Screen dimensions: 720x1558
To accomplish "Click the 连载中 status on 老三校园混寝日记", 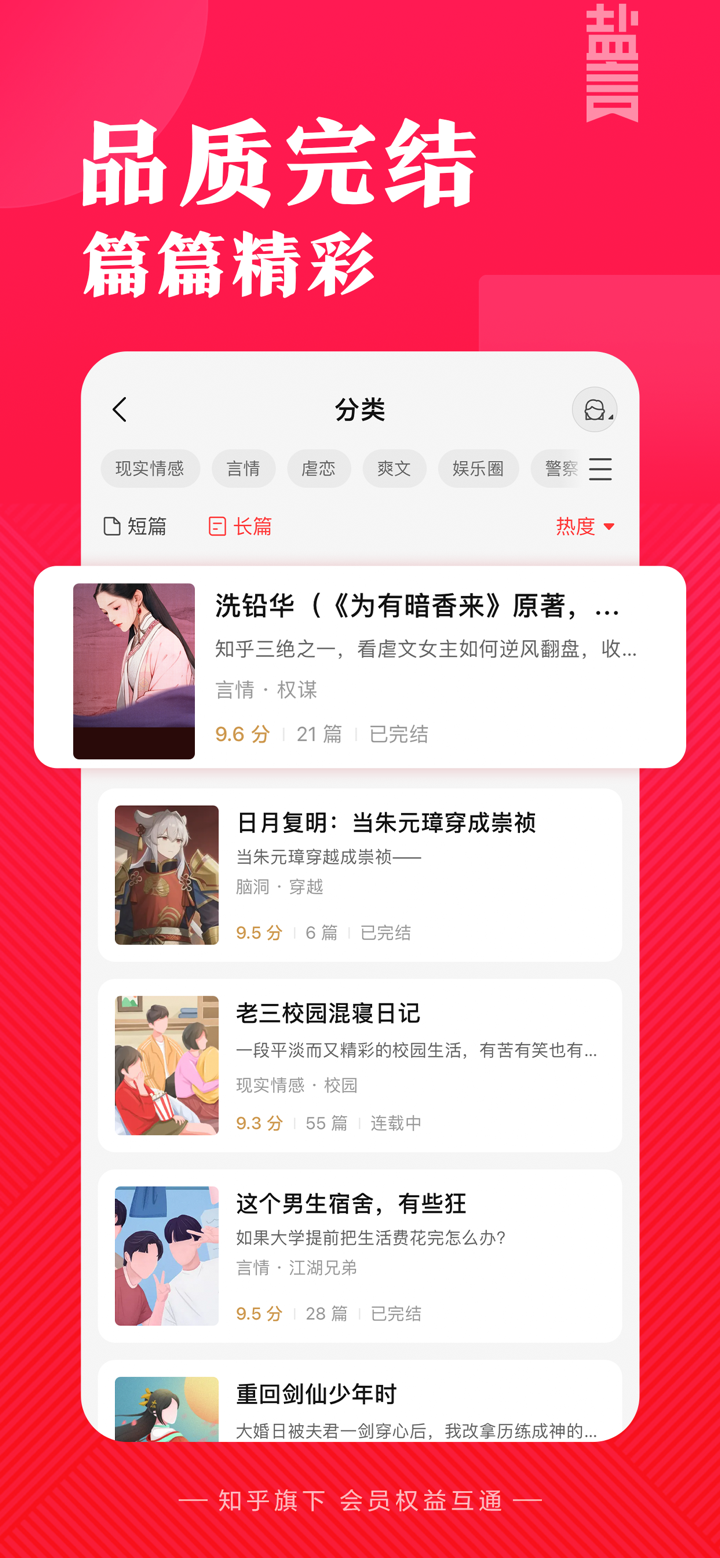I will [x=395, y=1123].
